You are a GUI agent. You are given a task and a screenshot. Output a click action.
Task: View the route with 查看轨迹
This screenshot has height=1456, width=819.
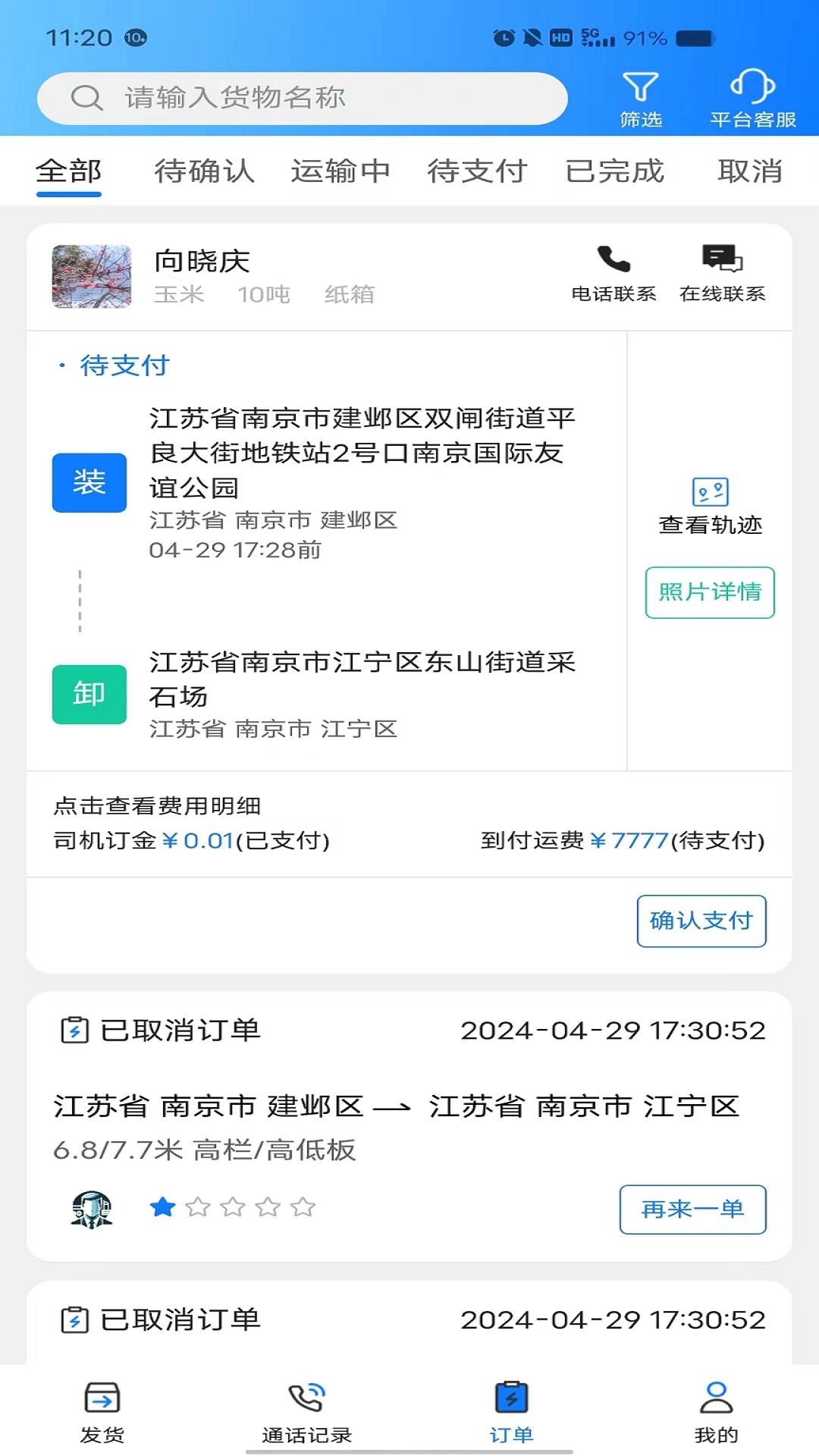[710, 504]
